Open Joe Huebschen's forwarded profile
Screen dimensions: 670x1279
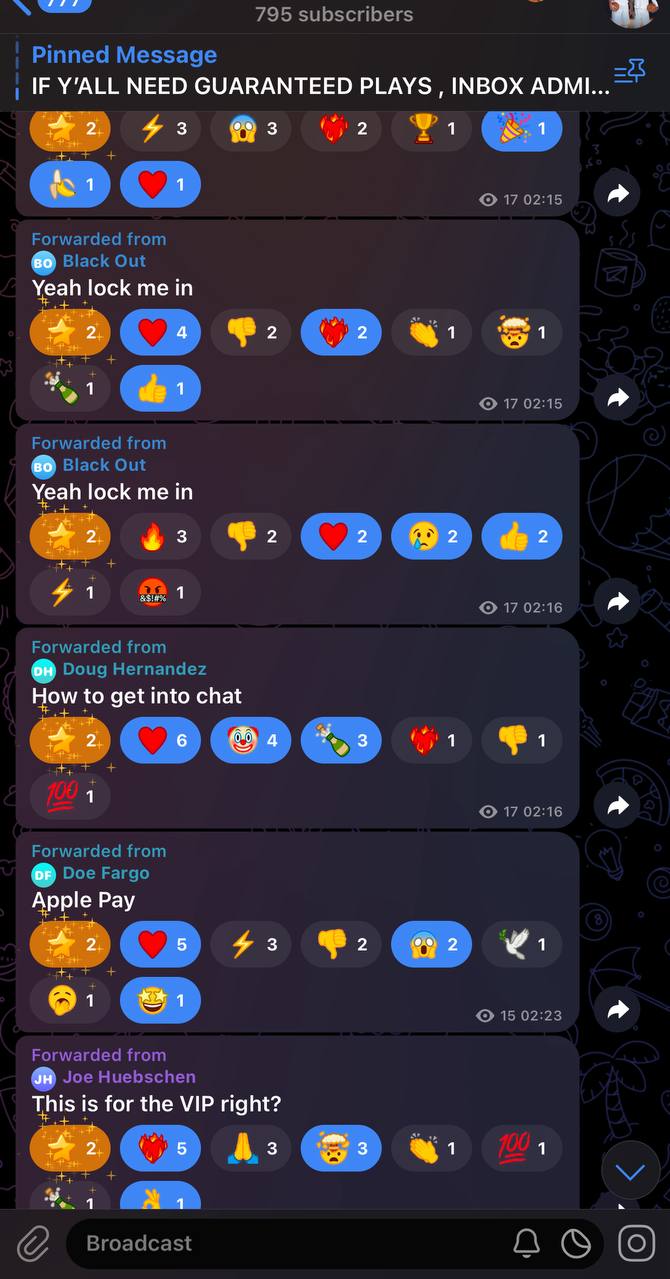[128, 1077]
